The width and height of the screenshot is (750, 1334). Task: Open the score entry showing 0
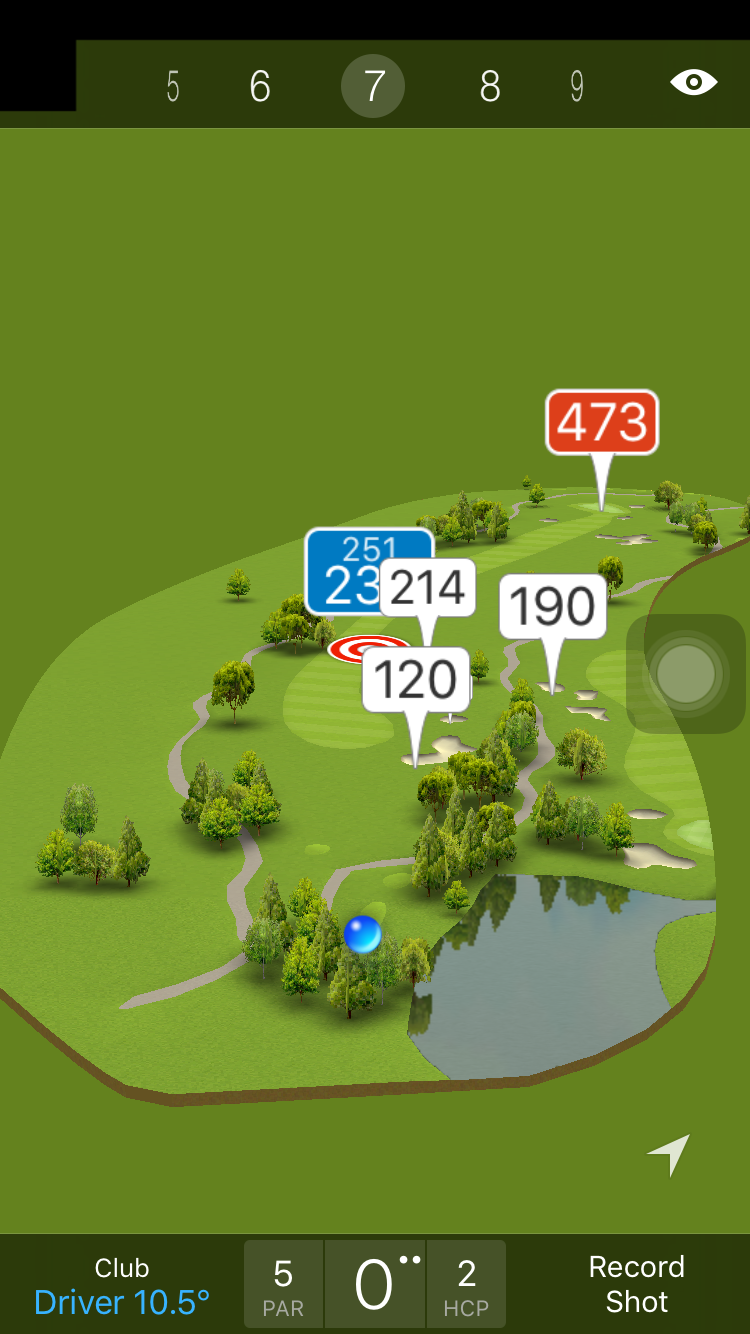tap(375, 1285)
